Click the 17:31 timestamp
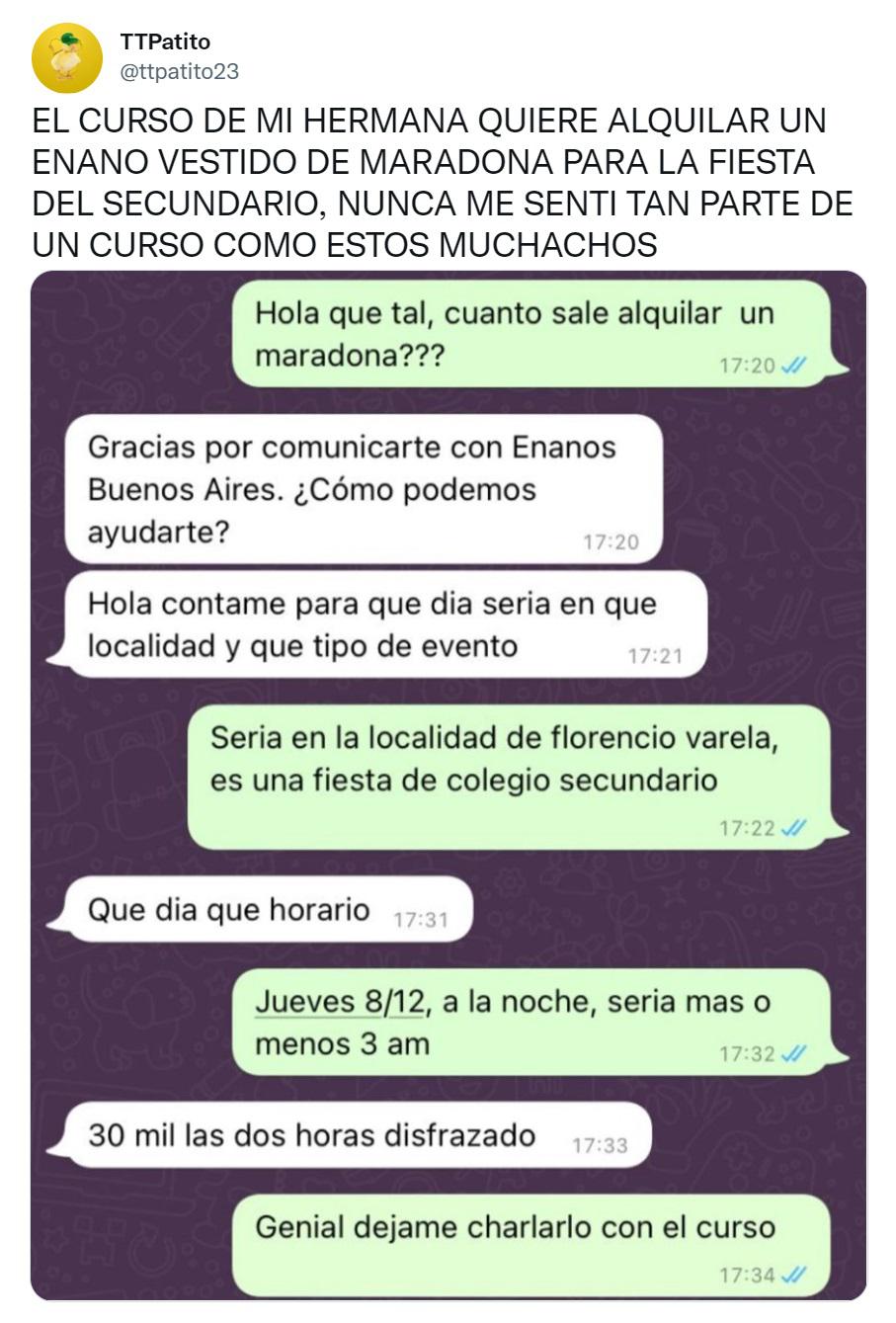Screen dimensions: 896x1323 point(420,913)
